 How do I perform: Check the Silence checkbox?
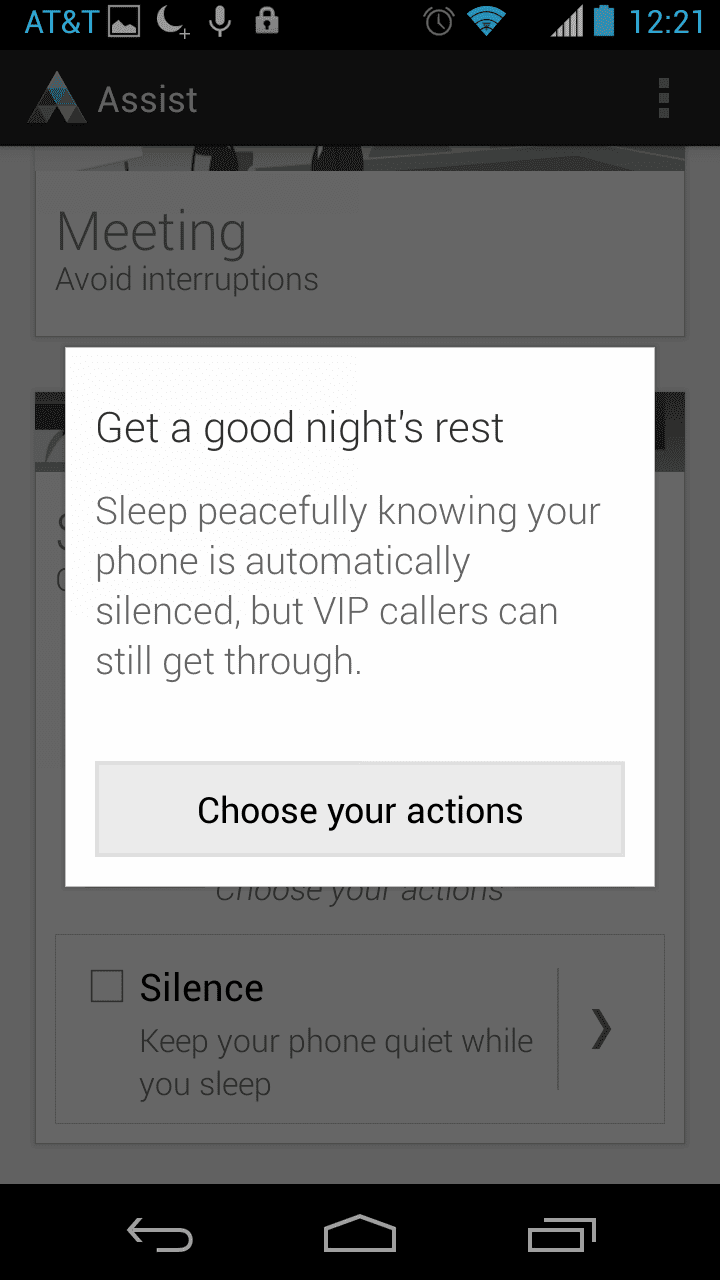(x=107, y=987)
